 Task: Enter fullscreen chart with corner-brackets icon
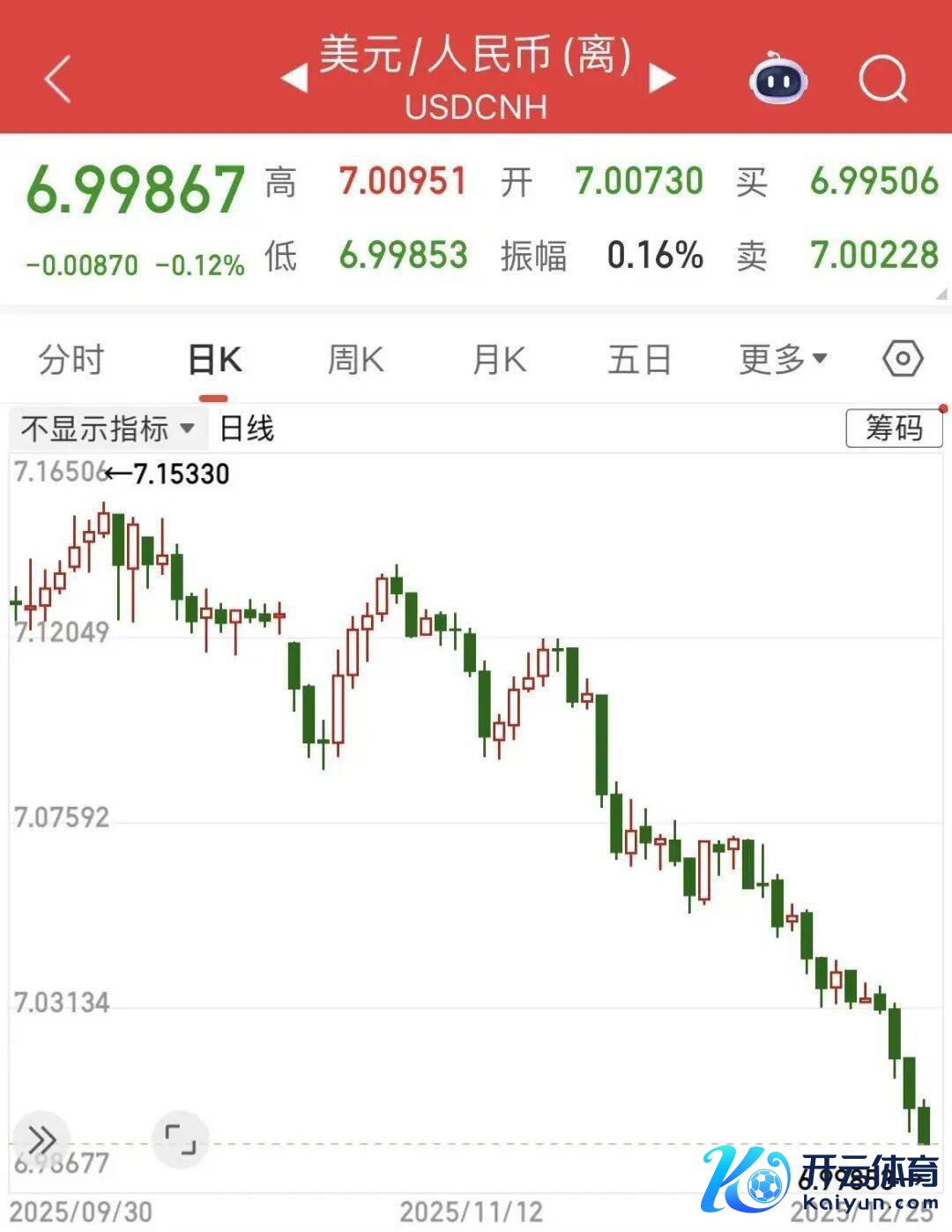(x=181, y=1139)
